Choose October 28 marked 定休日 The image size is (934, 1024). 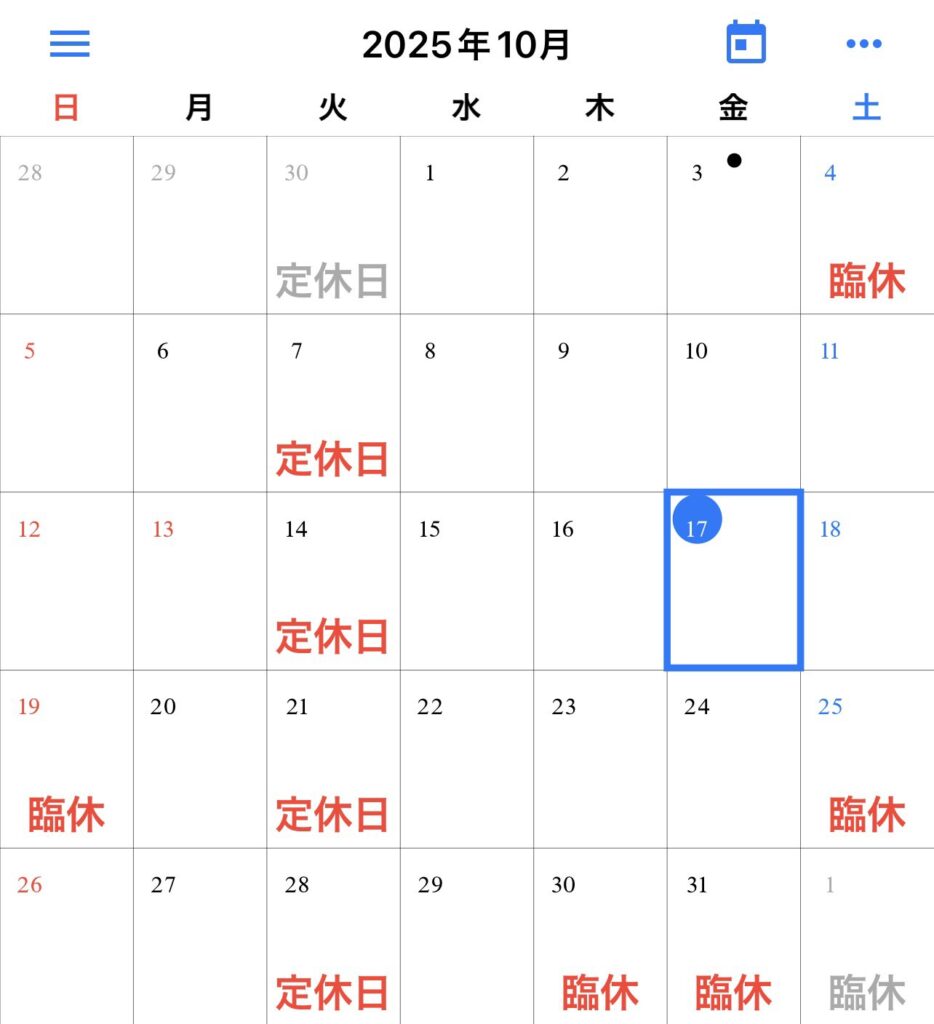pyautogui.click(x=333, y=937)
